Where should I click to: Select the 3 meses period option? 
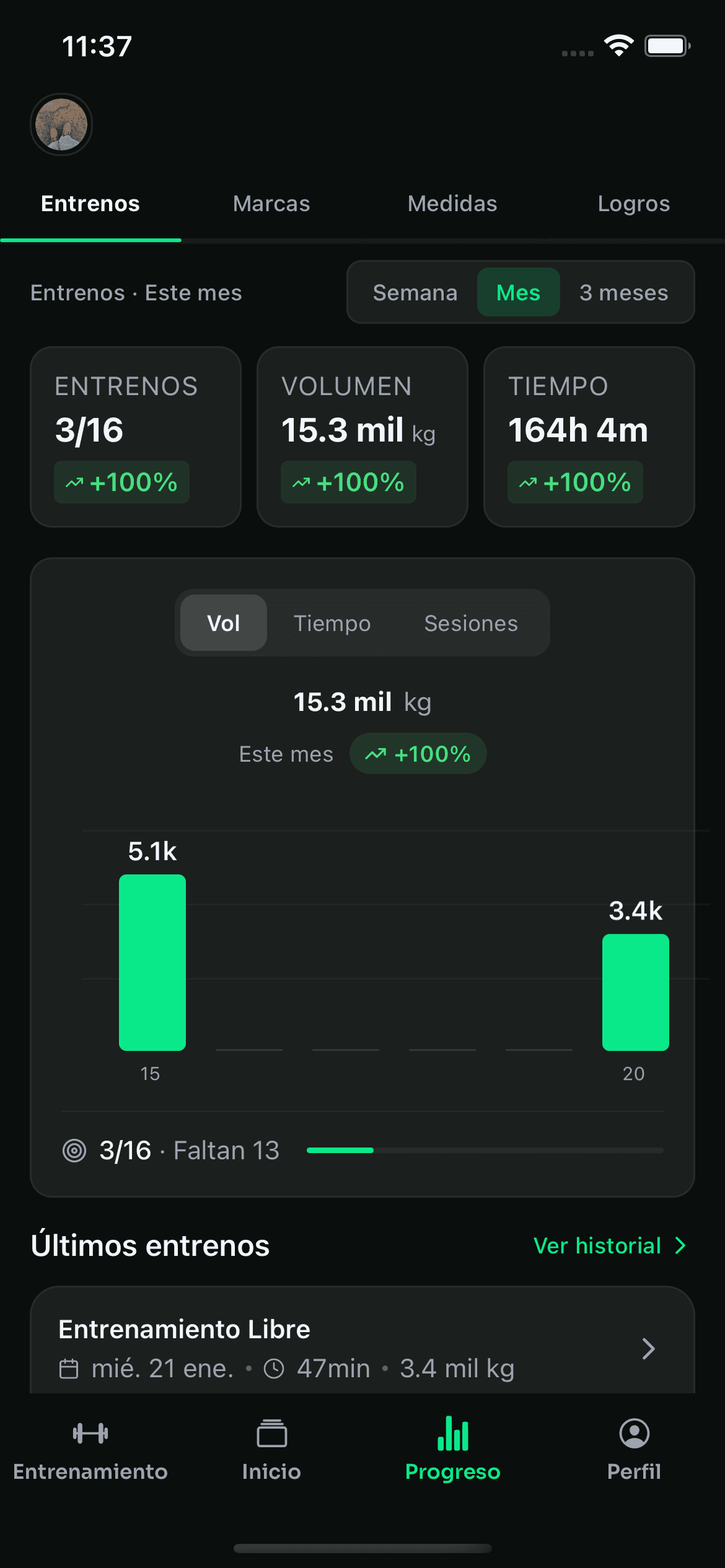[x=623, y=292]
